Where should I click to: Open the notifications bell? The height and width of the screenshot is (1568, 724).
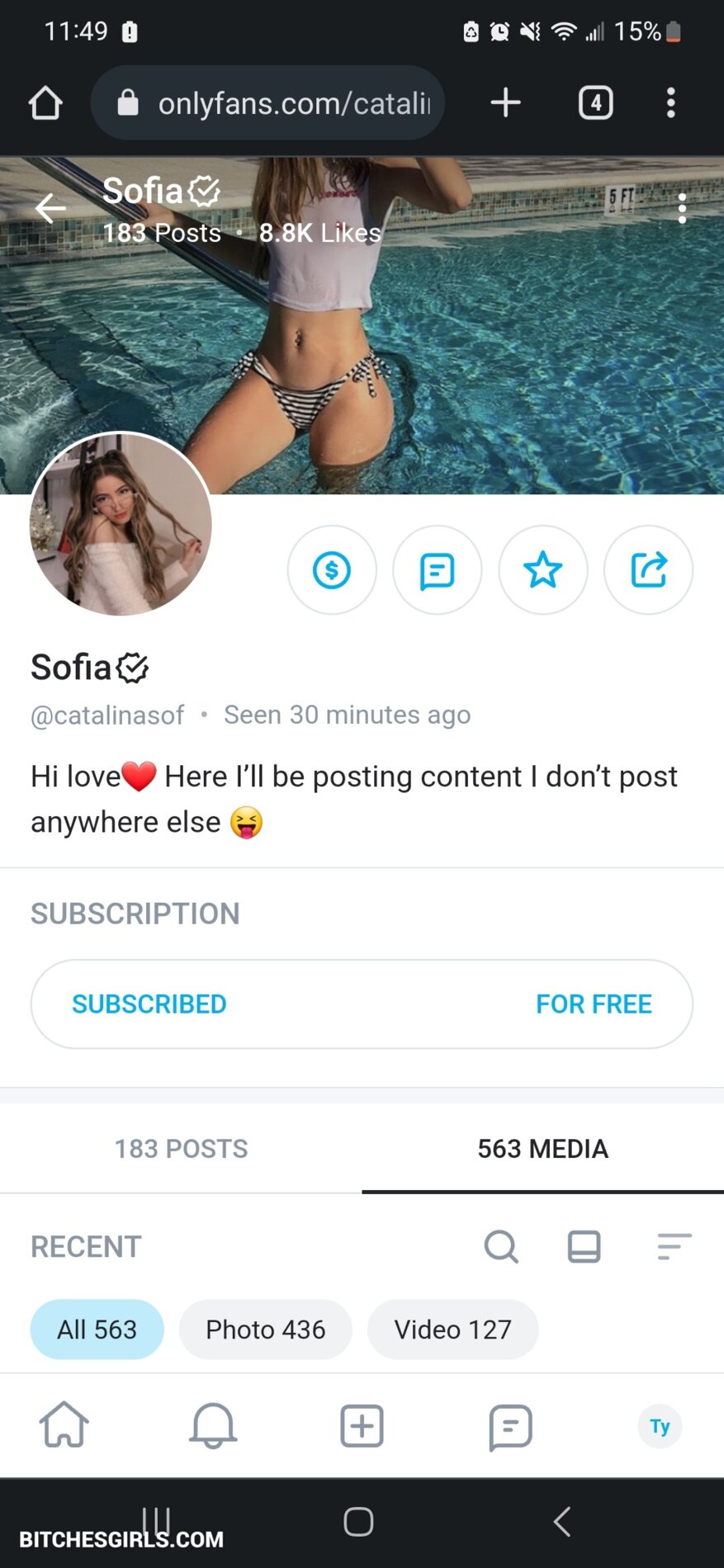coord(213,1425)
